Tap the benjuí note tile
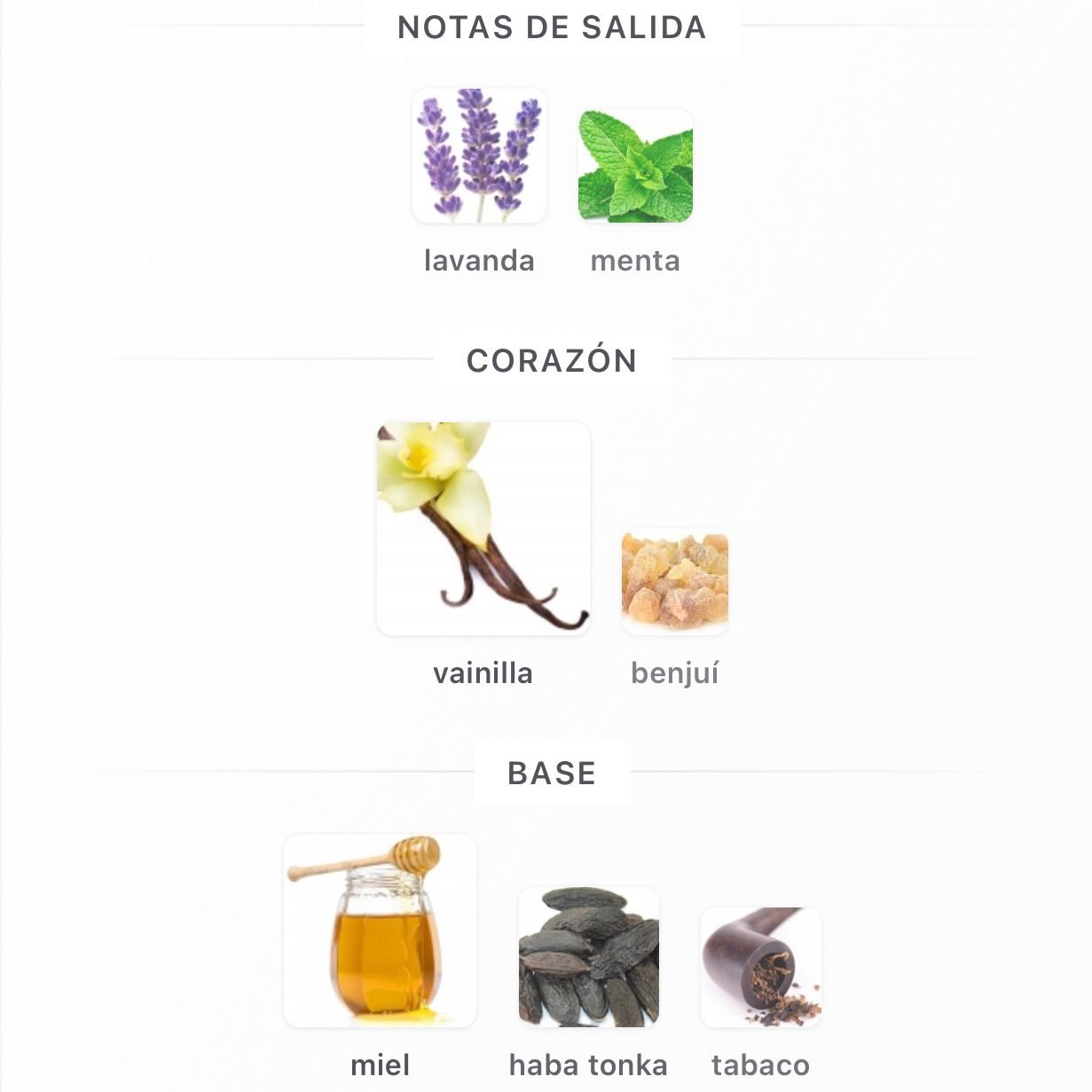The height and width of the screenshot is (1092, 1092). pyautogui.click(x=675, y=582)
